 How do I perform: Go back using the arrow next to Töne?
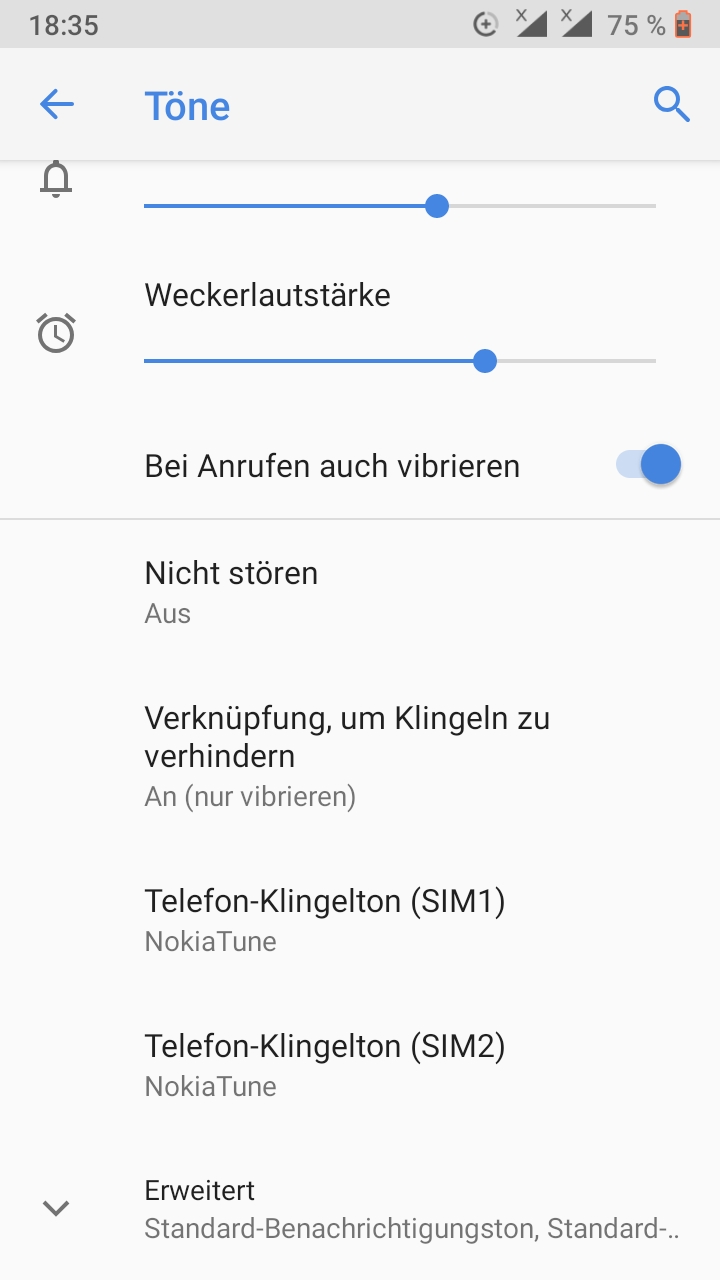pos(57,104)
